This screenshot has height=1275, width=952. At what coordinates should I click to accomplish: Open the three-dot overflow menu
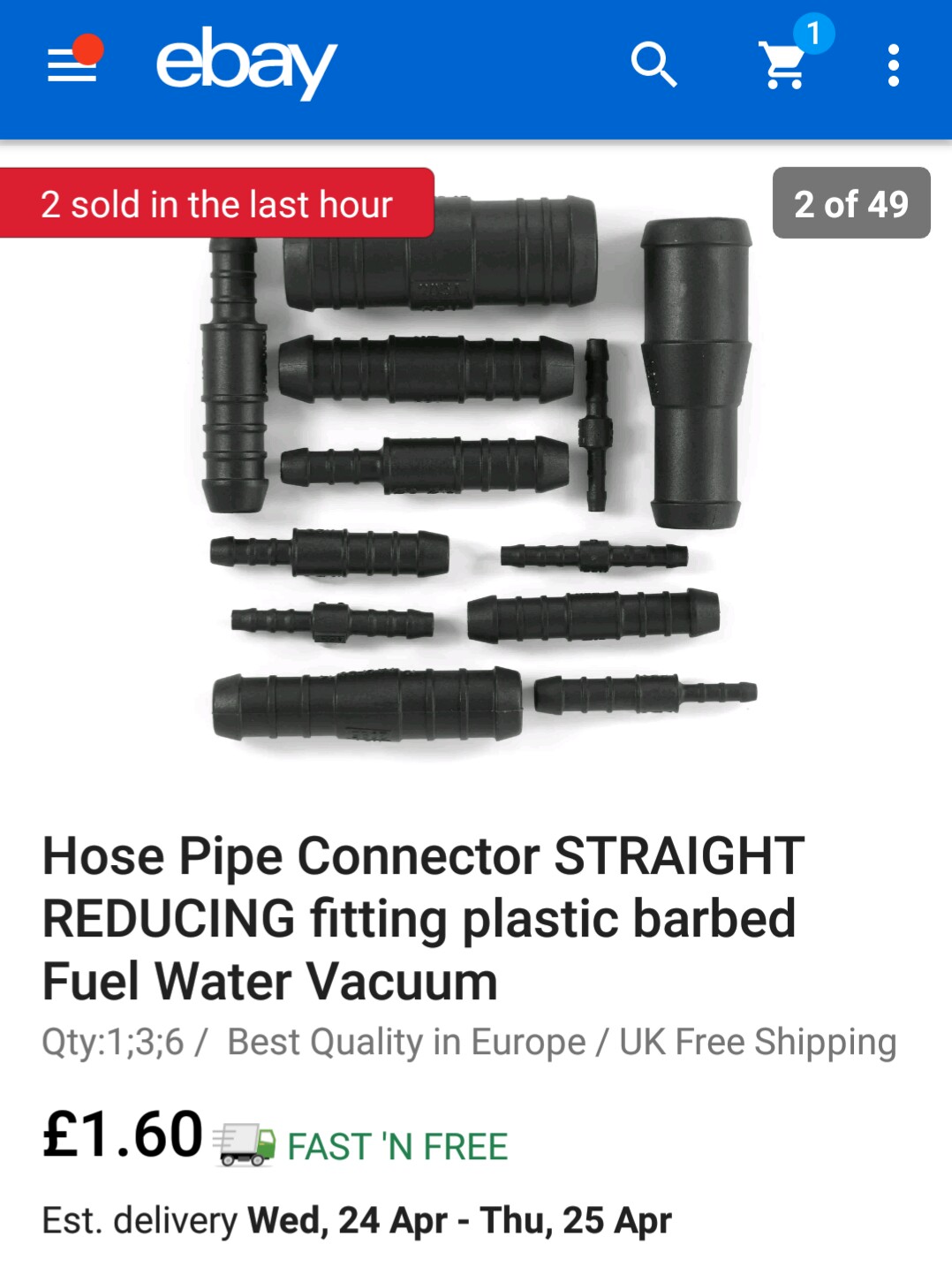(893, 65)
